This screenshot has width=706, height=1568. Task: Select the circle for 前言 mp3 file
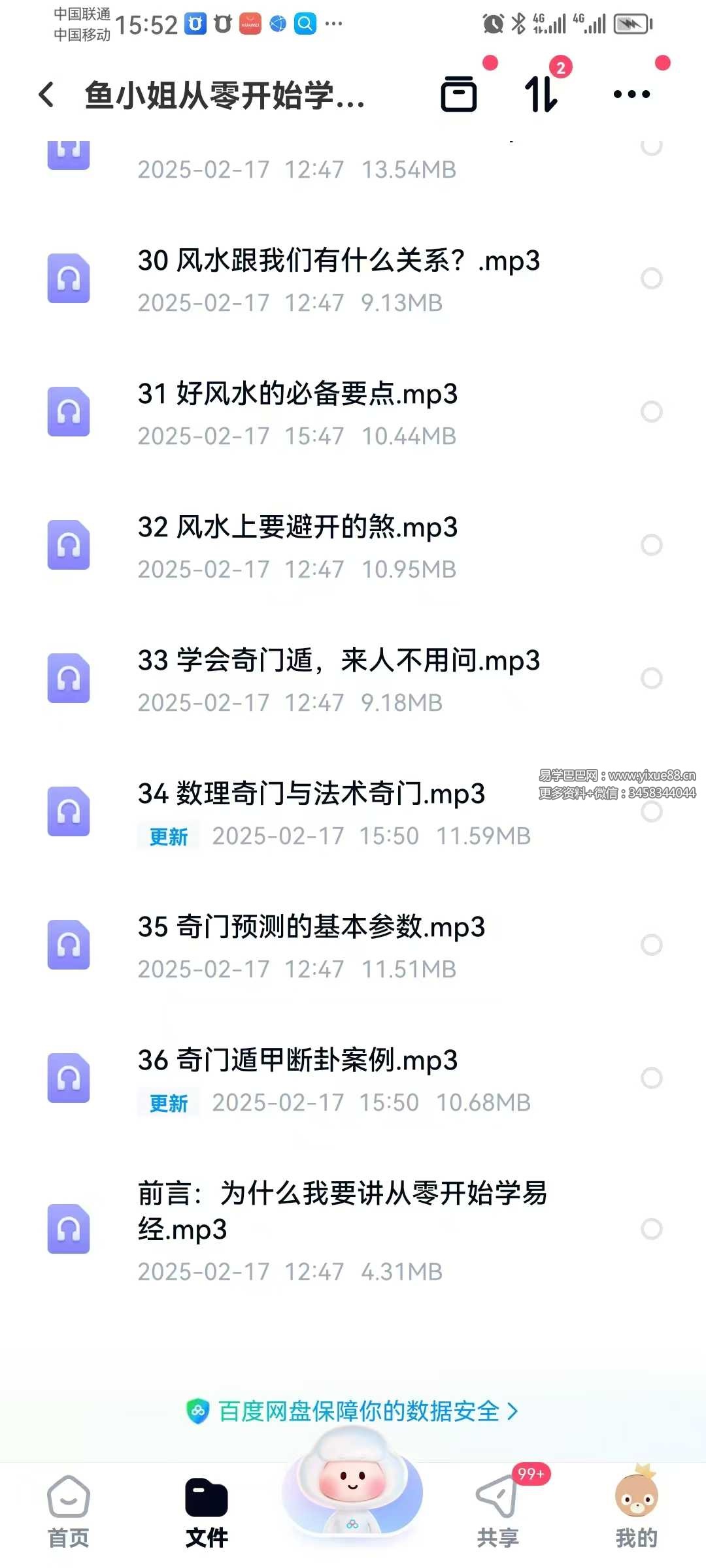coord(651,1229)
